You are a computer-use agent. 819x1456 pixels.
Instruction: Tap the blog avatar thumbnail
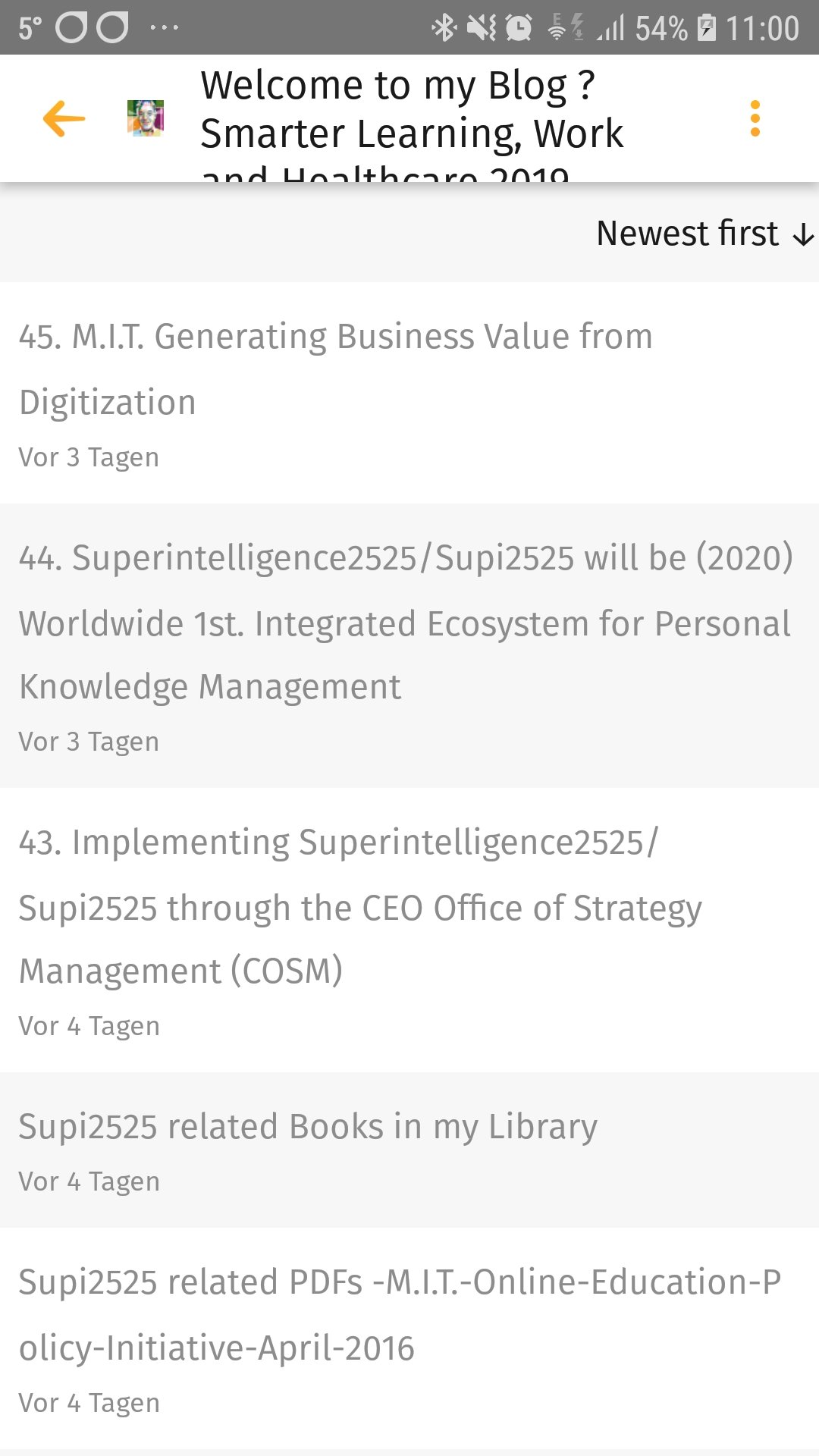coord(146,119)
